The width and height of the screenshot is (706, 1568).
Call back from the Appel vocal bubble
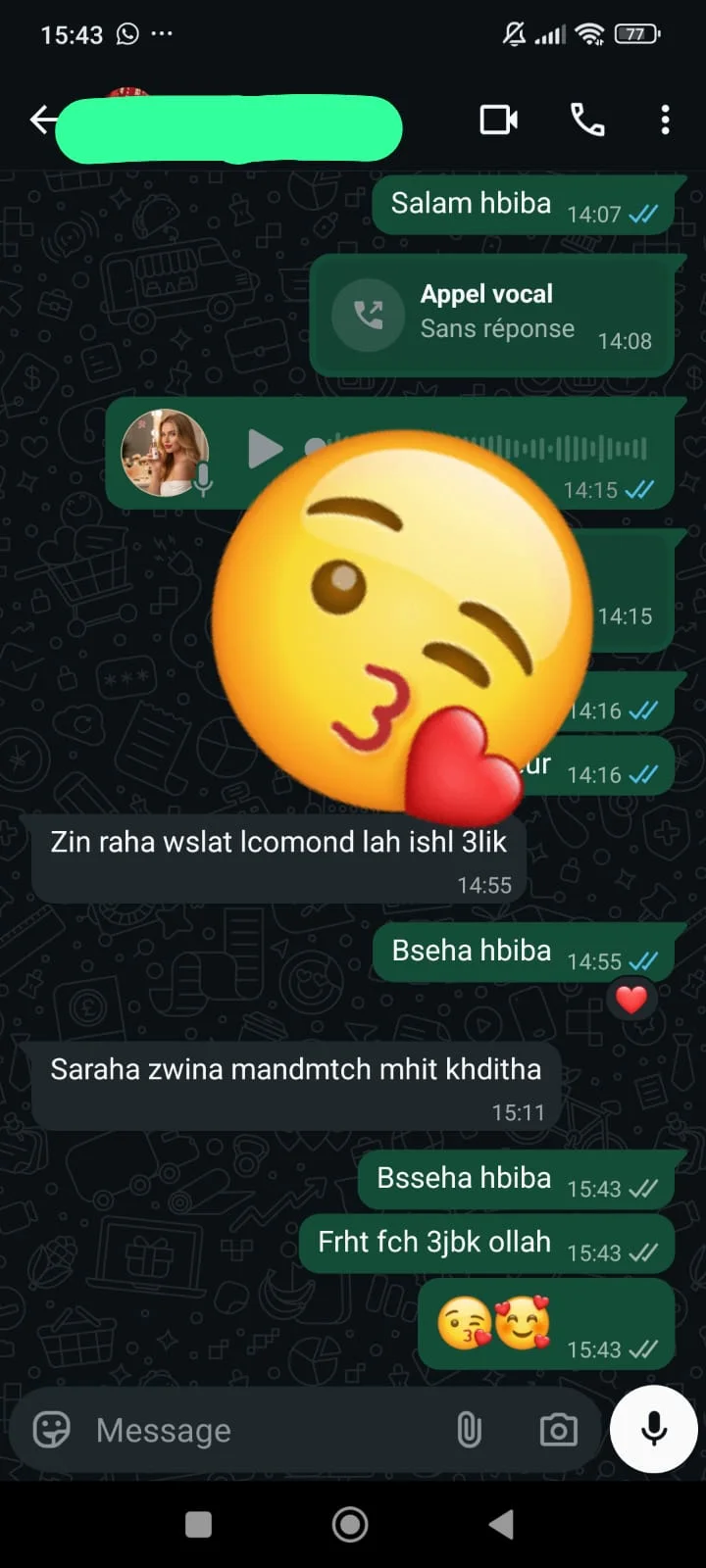pos(369,315)
